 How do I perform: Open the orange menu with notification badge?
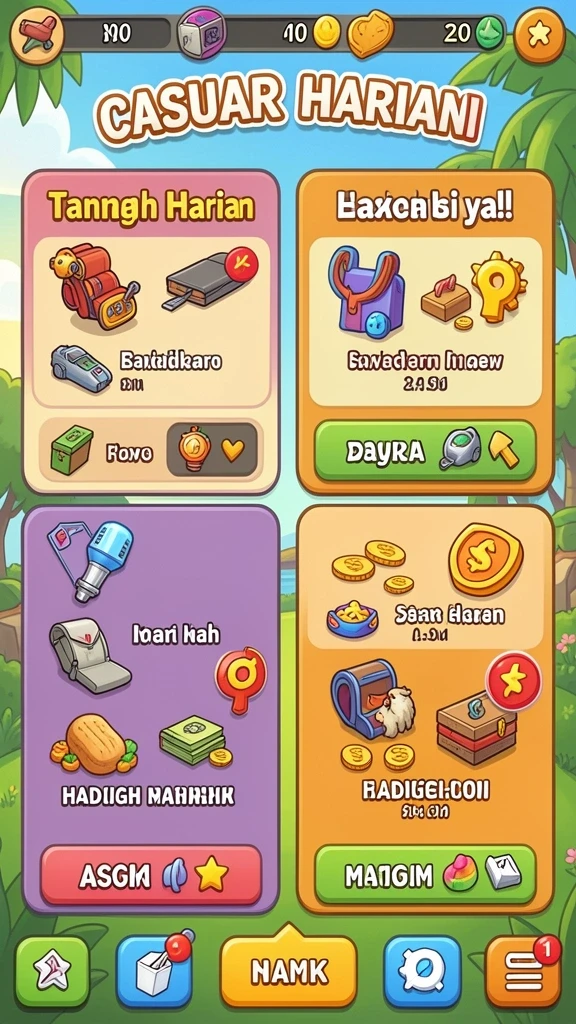523,972
